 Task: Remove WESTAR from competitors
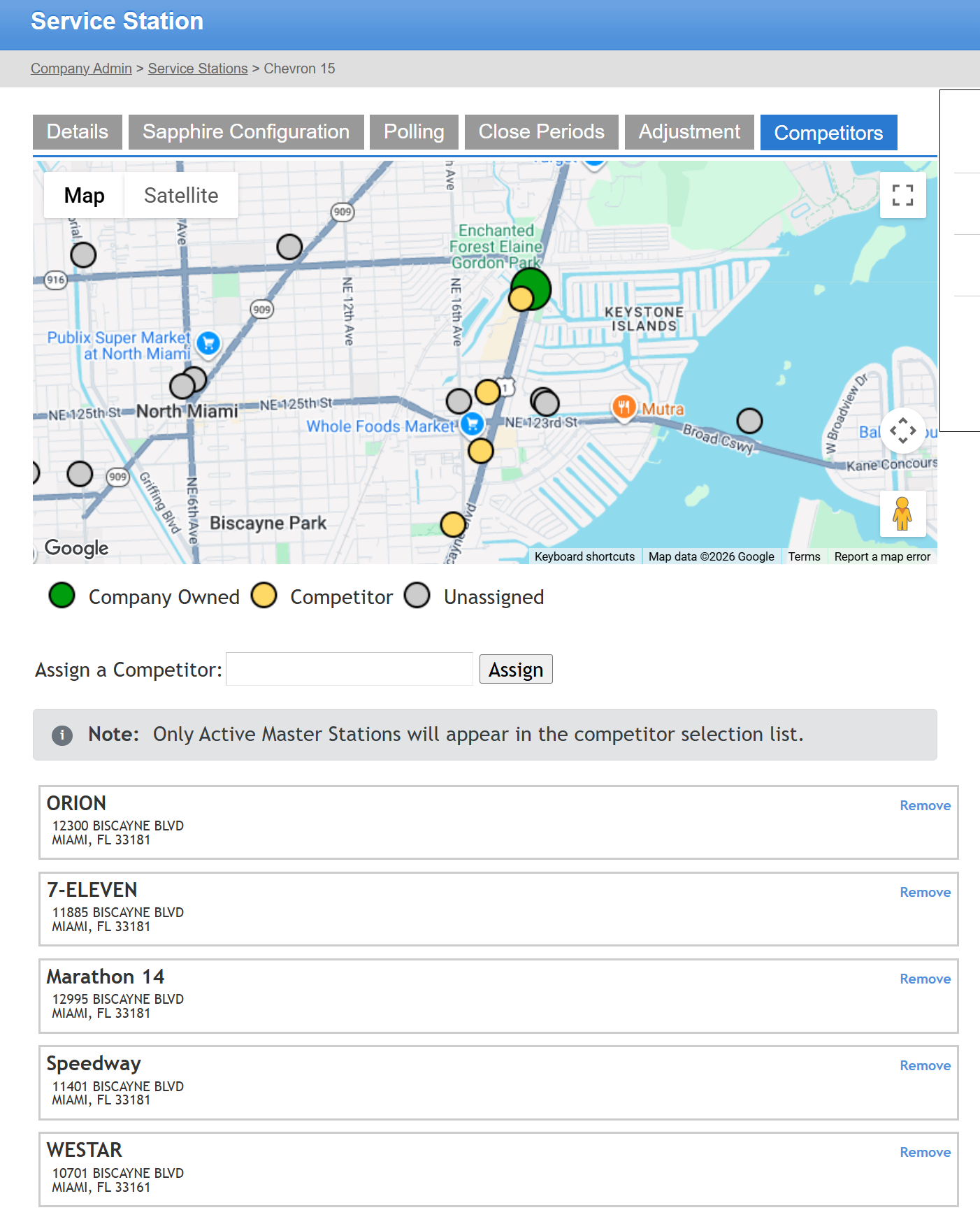coord(925,1152)
